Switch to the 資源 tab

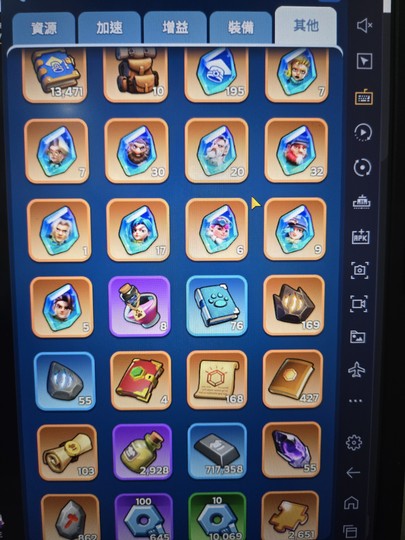(44, 29)
